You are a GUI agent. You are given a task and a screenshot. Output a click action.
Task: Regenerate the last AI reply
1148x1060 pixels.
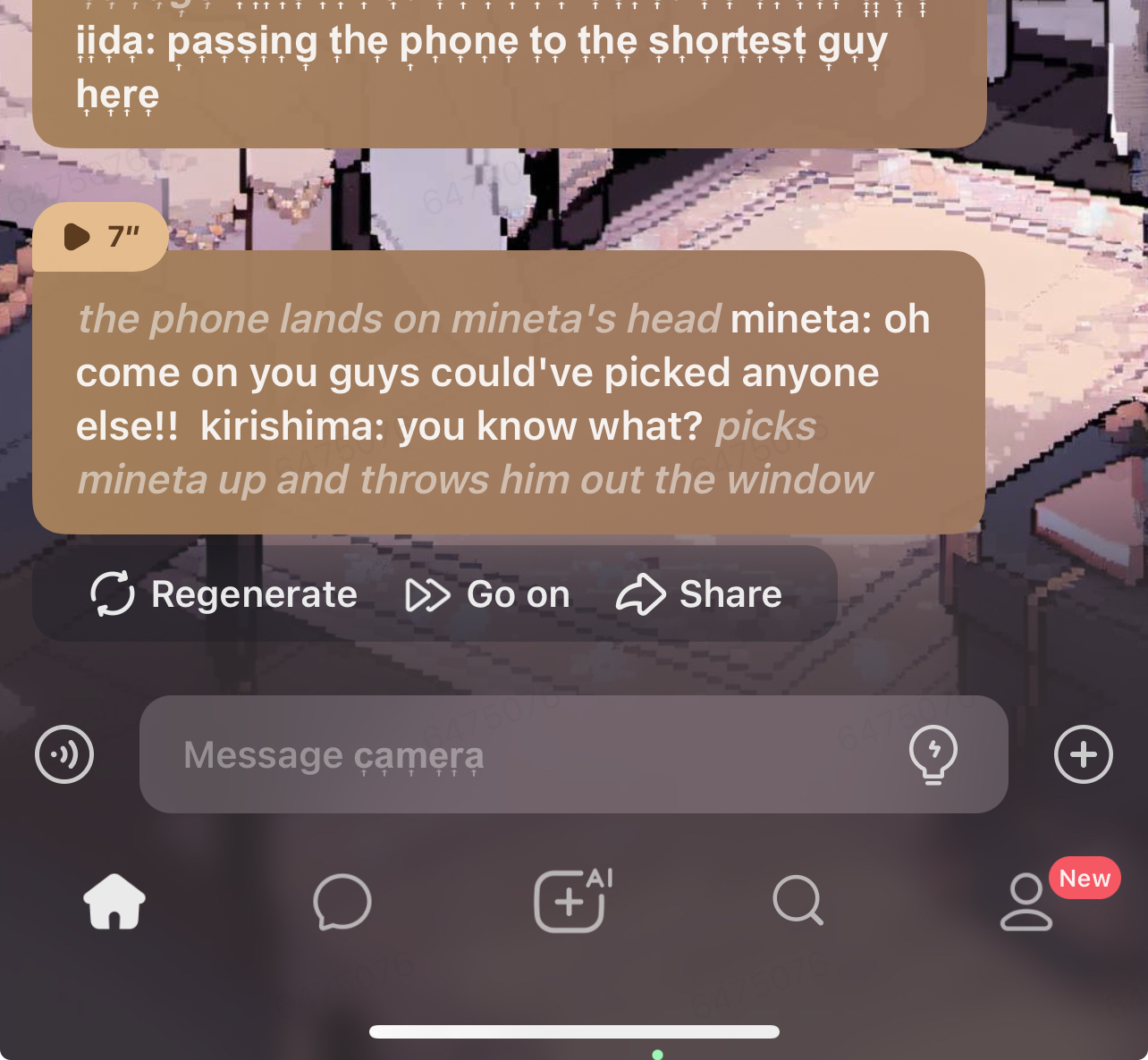point(224,594)
